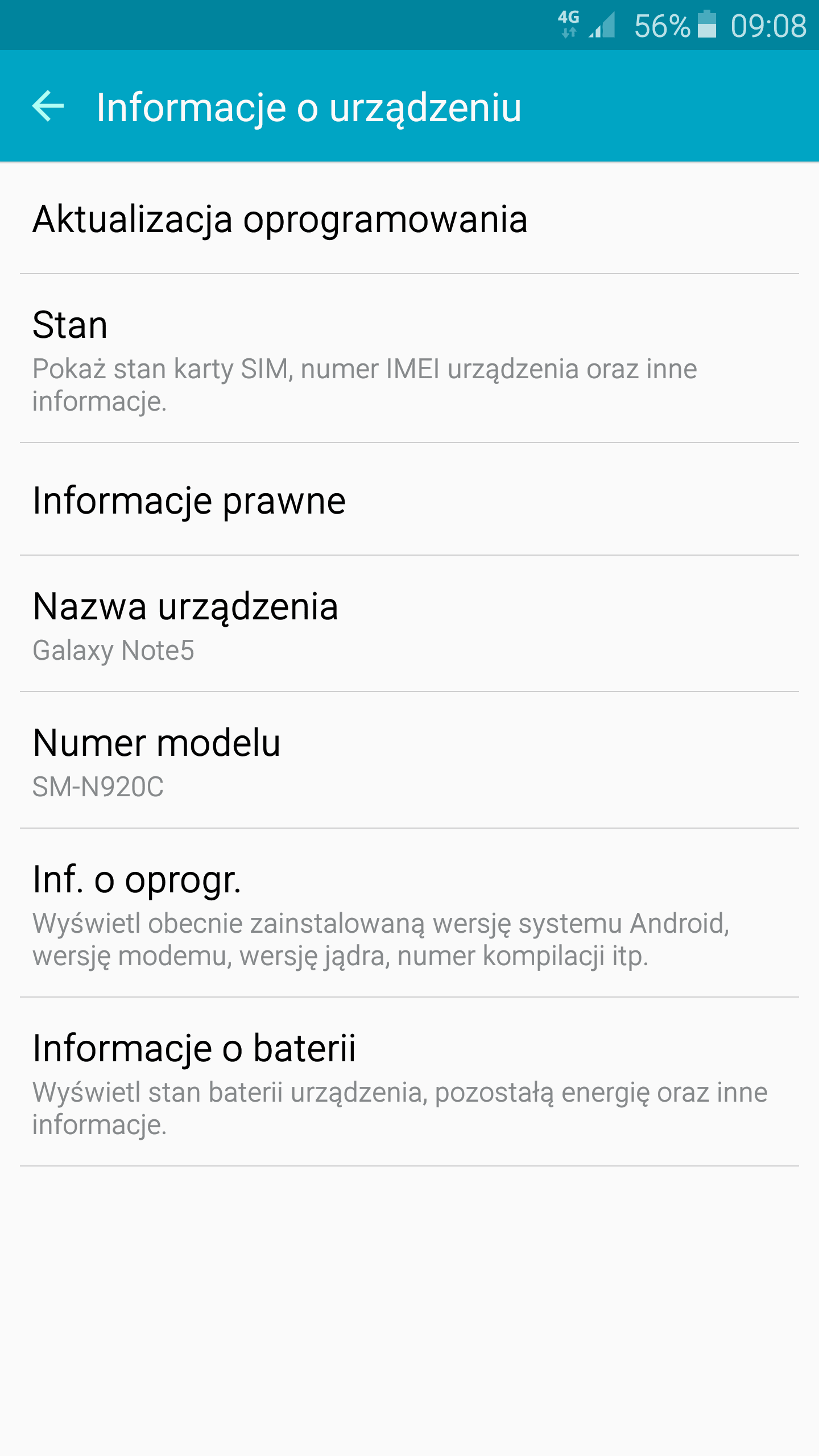Open Inf. o oprogr. details
Viewport: 819px width, 1456px height.
409,913
